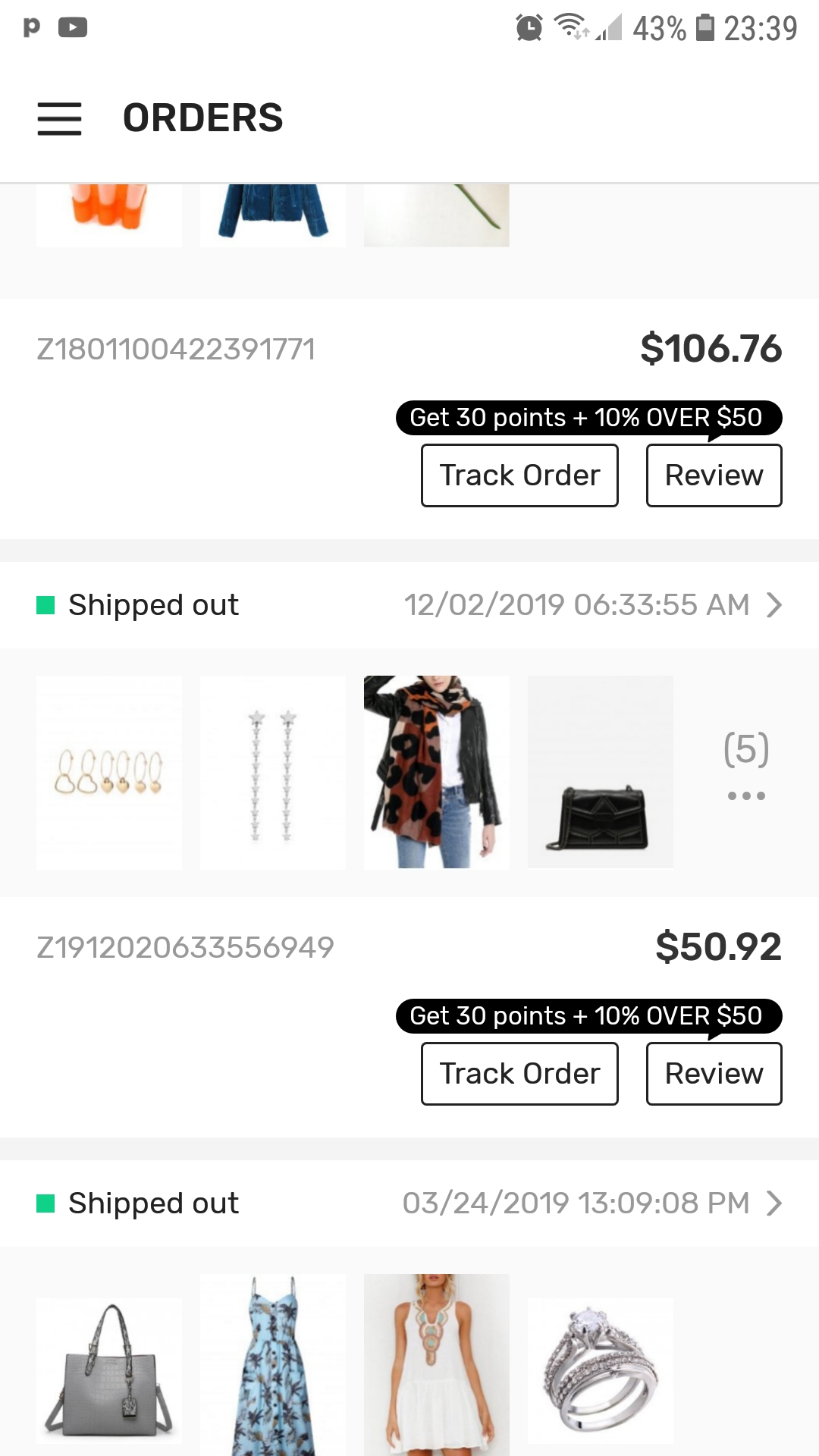Review the $106.76 order
Image resolution: width=819 pixels, height=1456 pixels.
[x=714, y=475]
